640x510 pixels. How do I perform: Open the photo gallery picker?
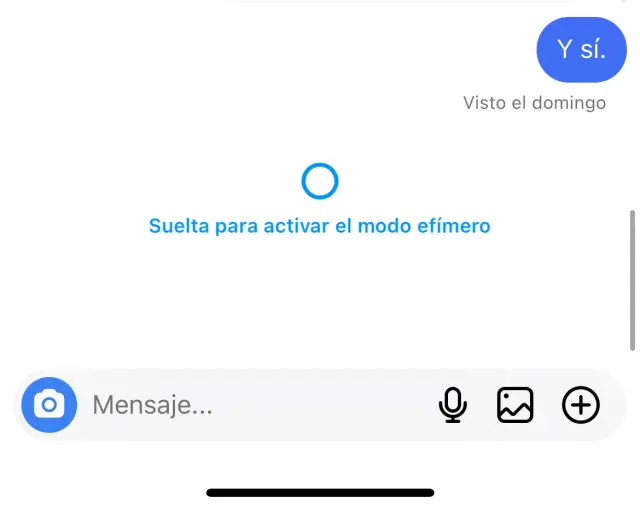point(515,405)
